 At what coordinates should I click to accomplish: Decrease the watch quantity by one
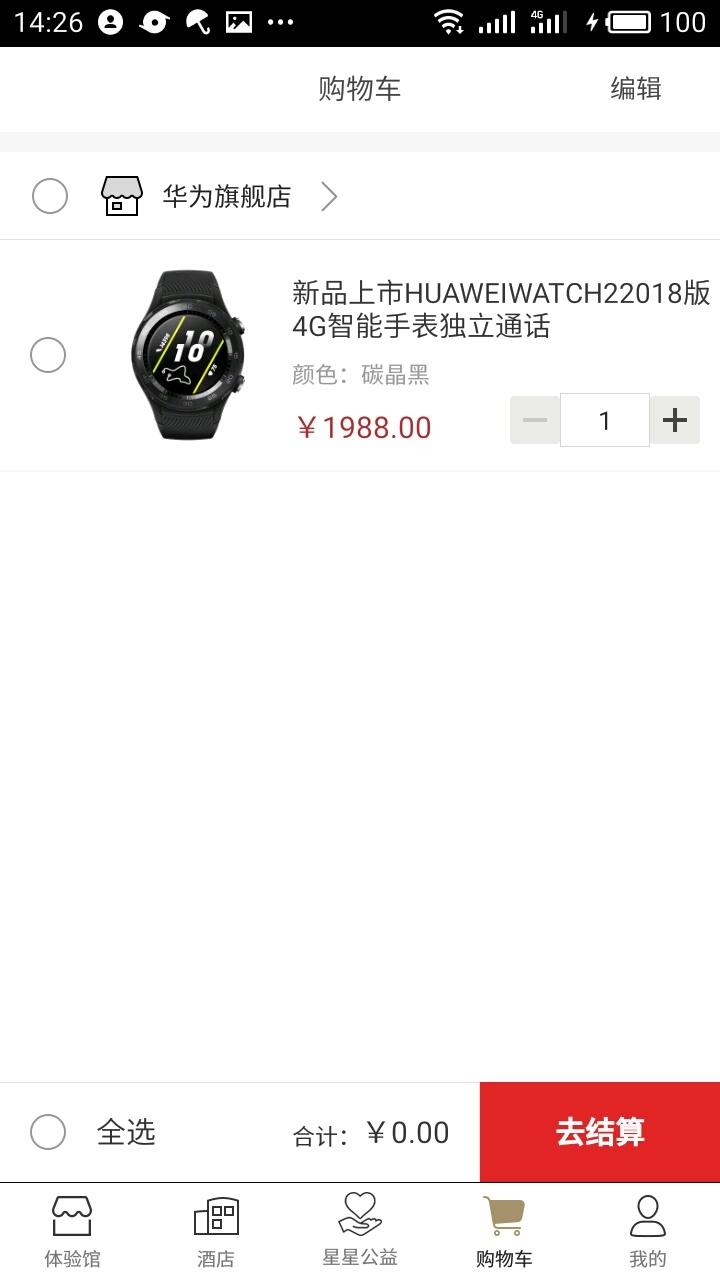coord(535,420)
